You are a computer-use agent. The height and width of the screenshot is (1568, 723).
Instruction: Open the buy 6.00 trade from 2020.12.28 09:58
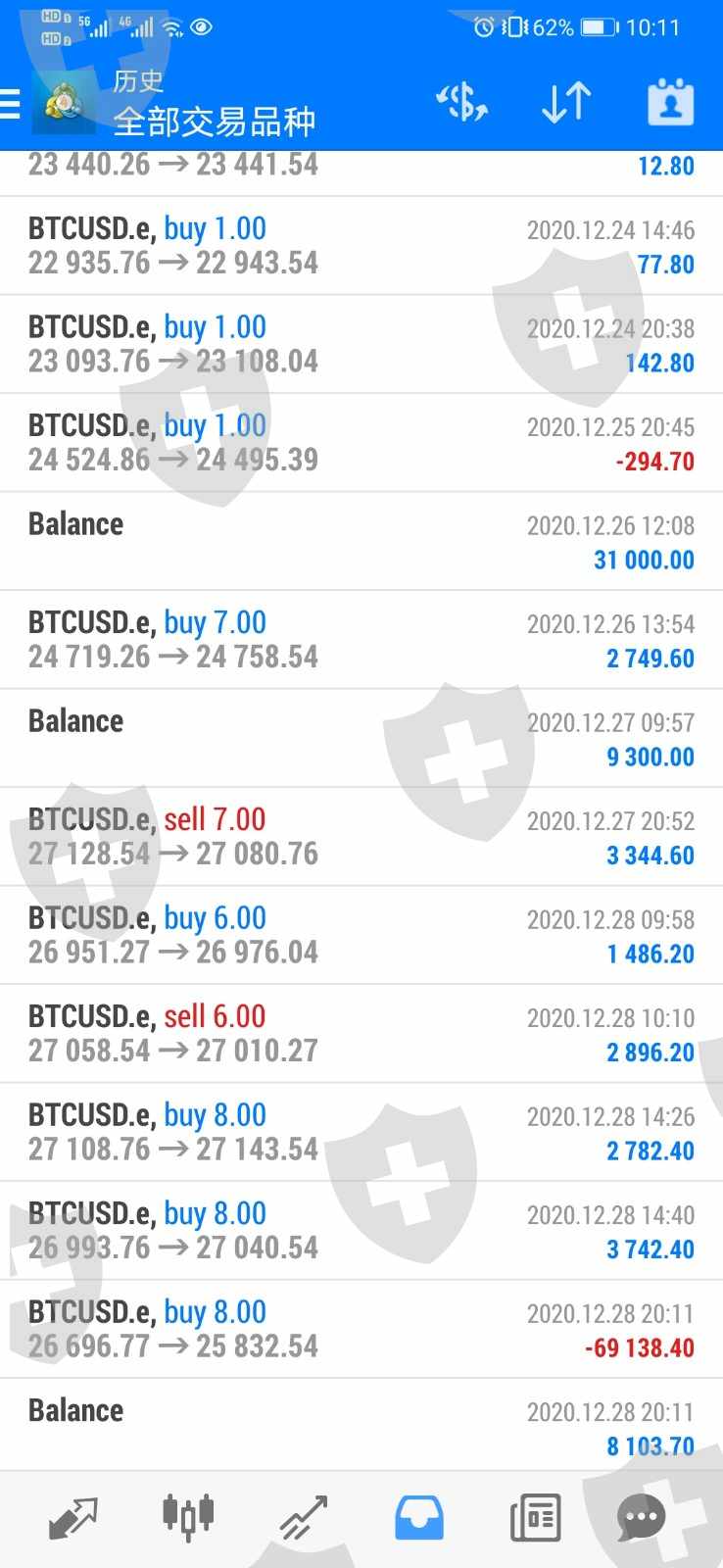[x=361, y=935]
